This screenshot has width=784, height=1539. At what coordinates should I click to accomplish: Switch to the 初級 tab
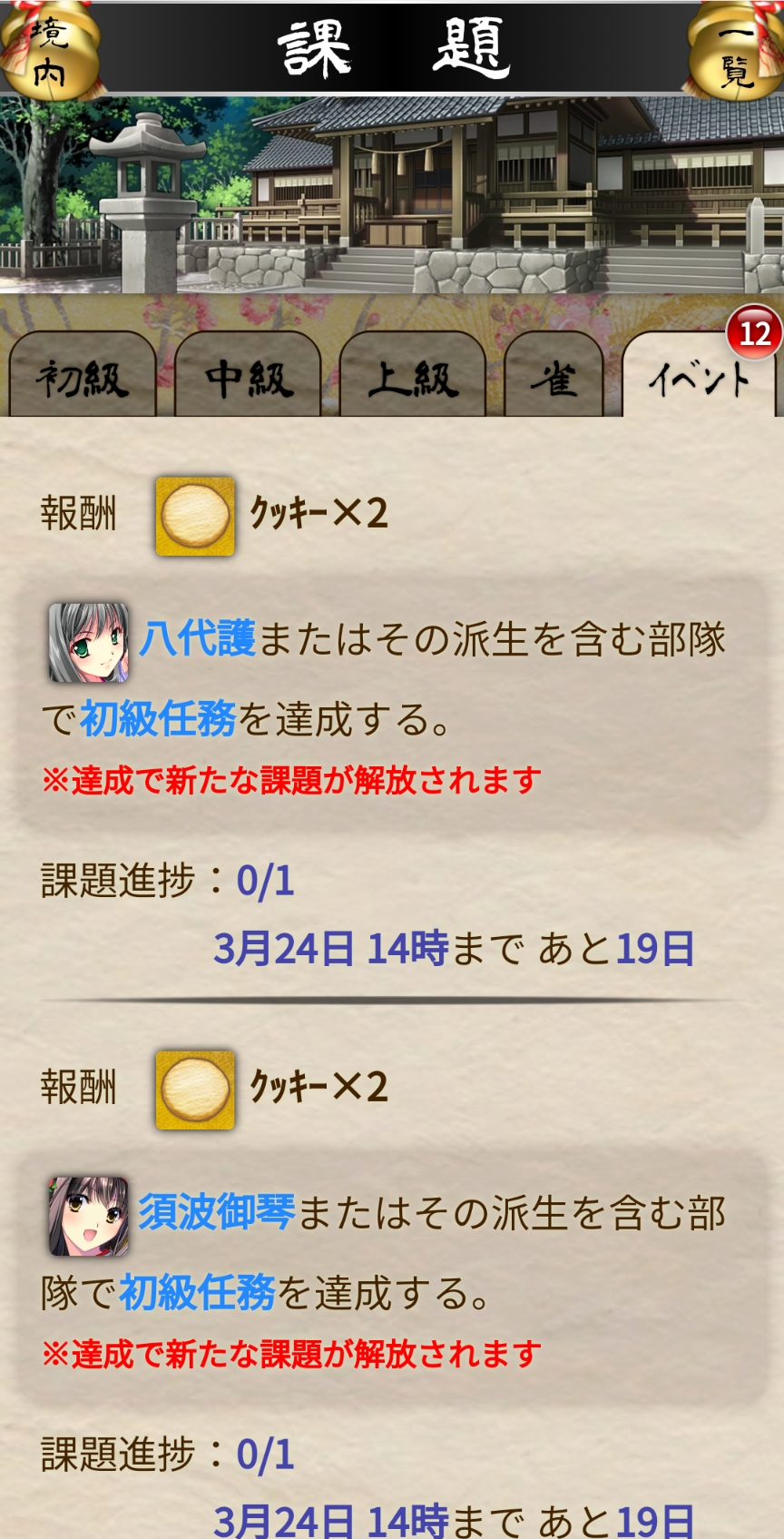coord(83,377)
